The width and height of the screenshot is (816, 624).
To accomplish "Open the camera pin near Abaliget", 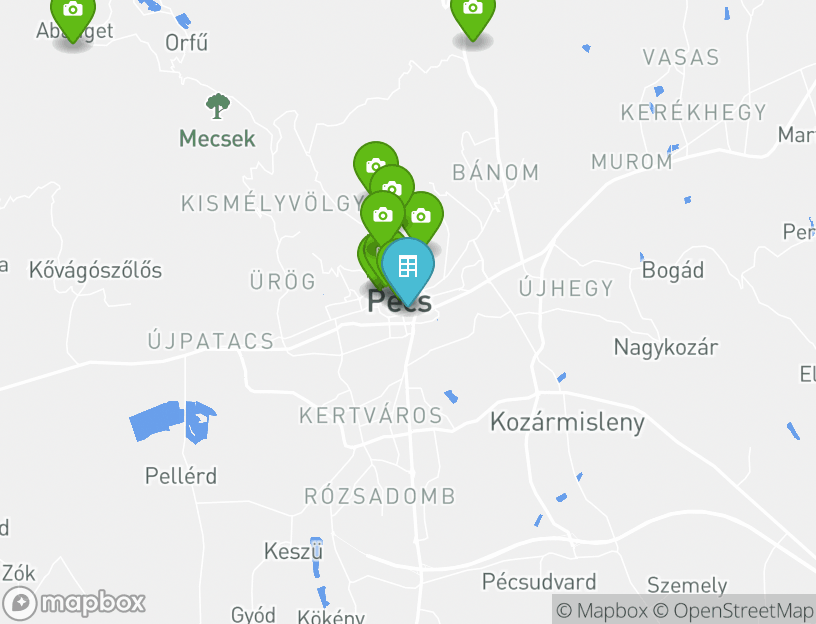I will (72, 12).
